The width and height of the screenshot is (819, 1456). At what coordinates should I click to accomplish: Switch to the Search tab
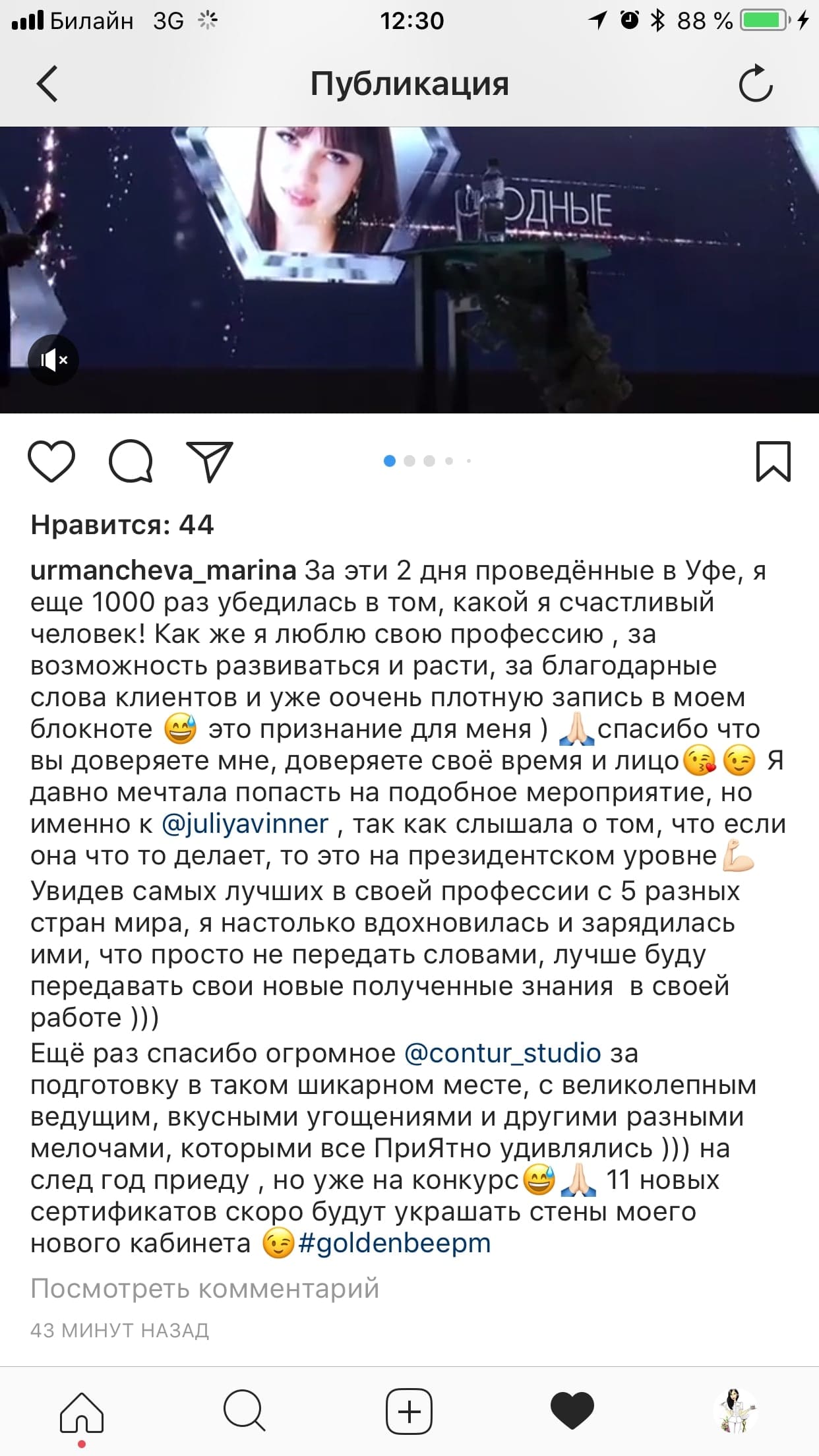(245, 1411)
